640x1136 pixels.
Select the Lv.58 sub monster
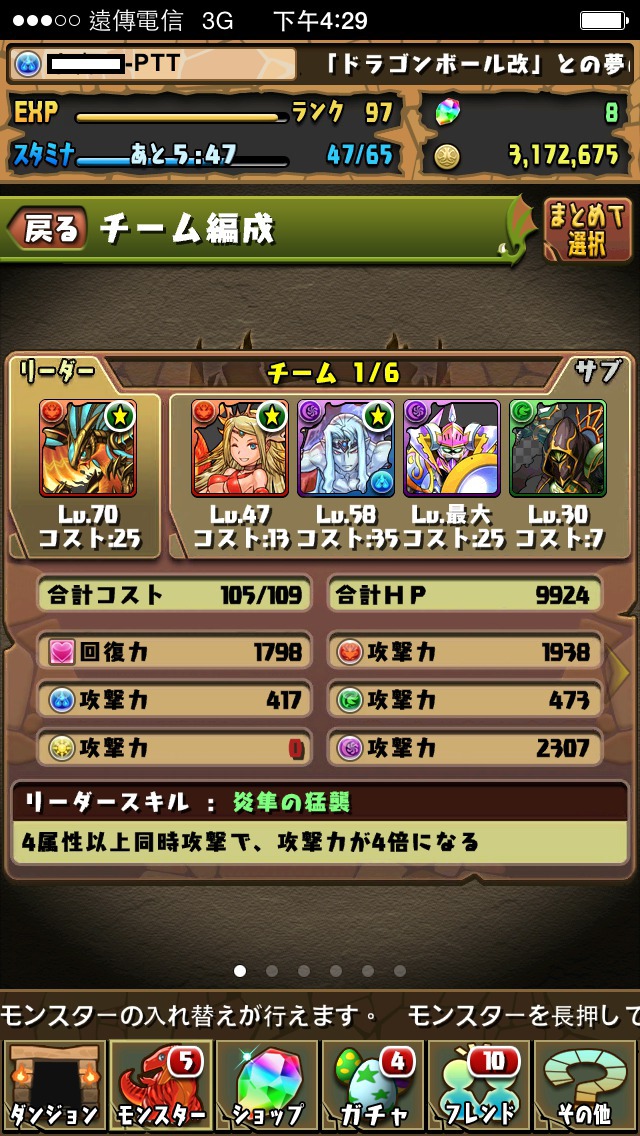point(346,448)
